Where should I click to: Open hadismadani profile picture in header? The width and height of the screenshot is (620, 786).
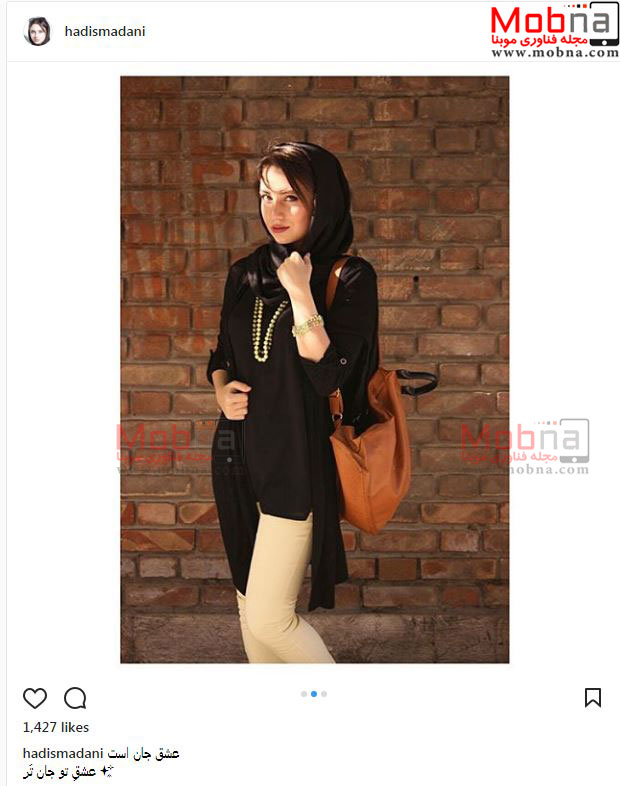(37, 31)
